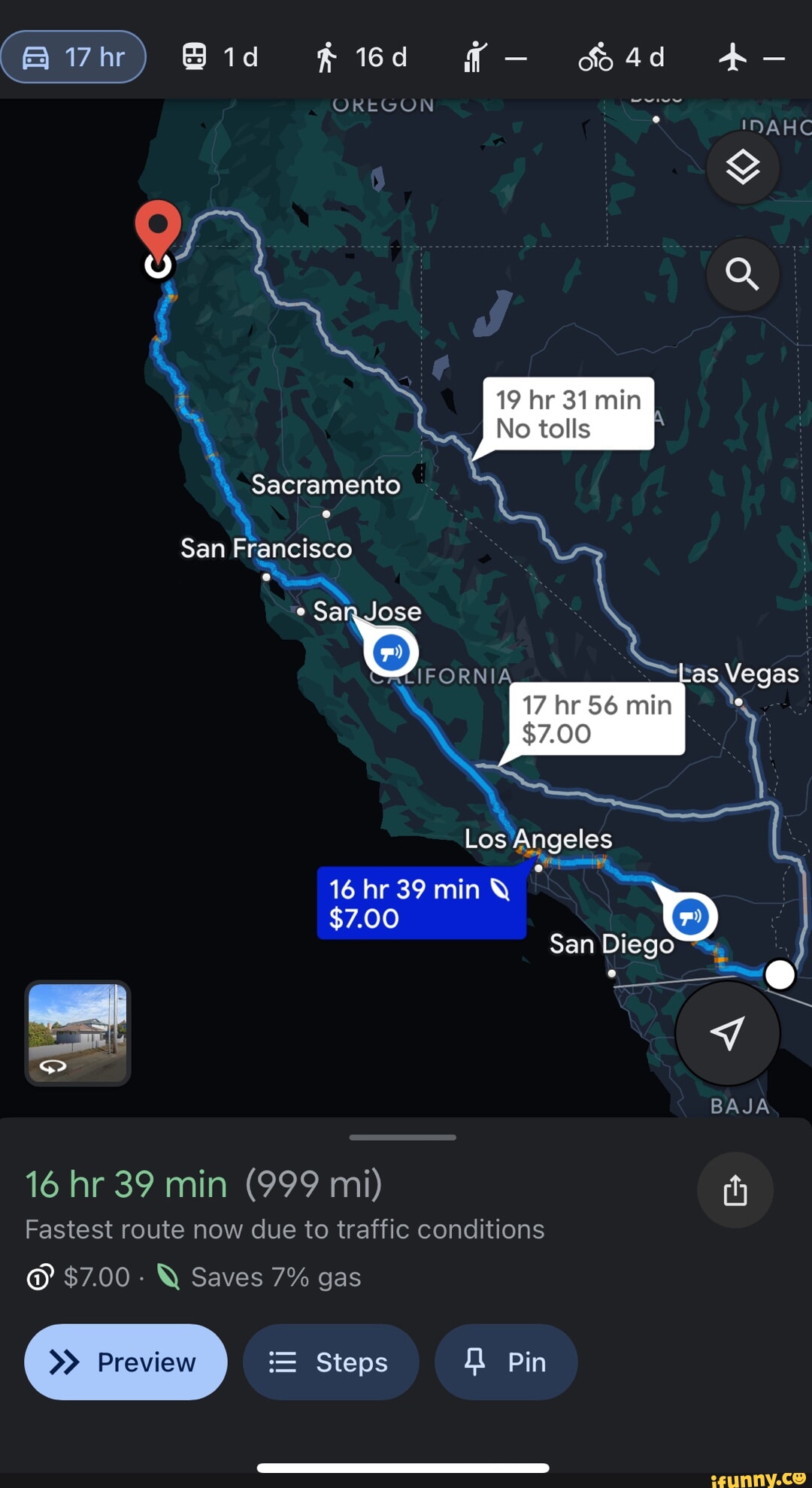
Task: Tap the 16 hr 39 min route label
Action: click(x=421, y=903)
